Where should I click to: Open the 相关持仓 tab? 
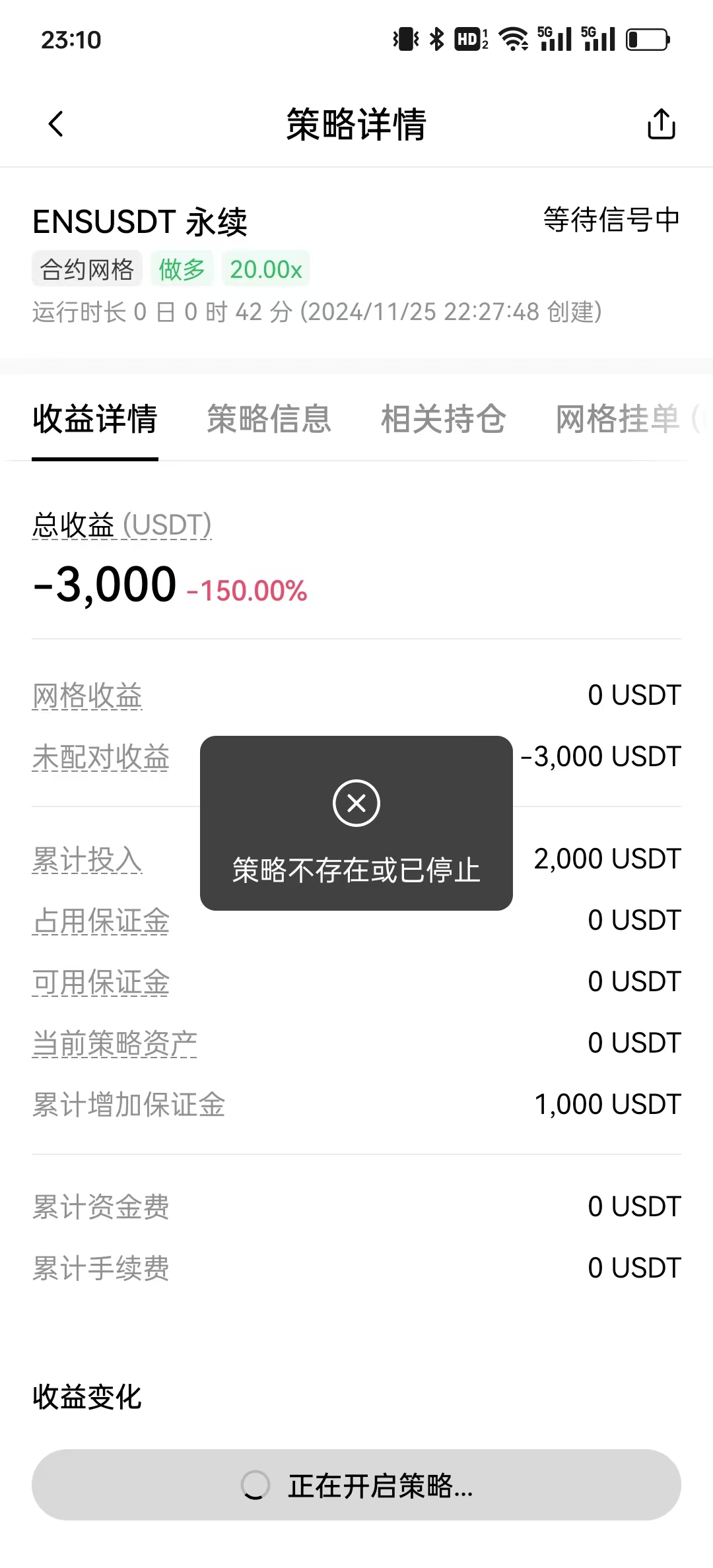(443, 419)
